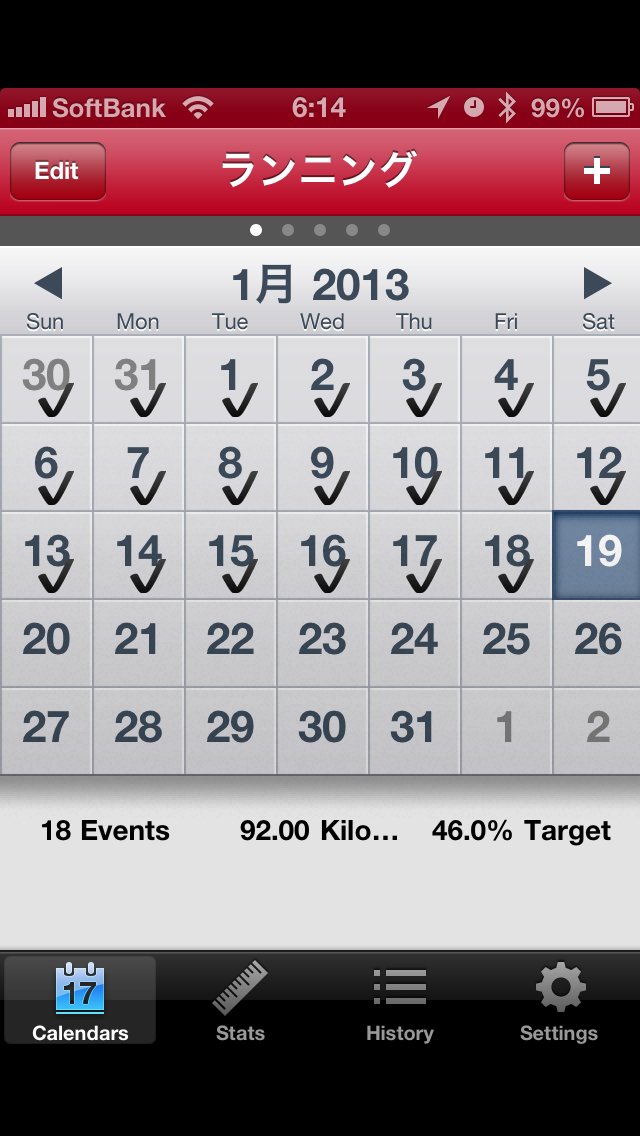
Task: Open the Settings tab
Action: [559, 1001]
